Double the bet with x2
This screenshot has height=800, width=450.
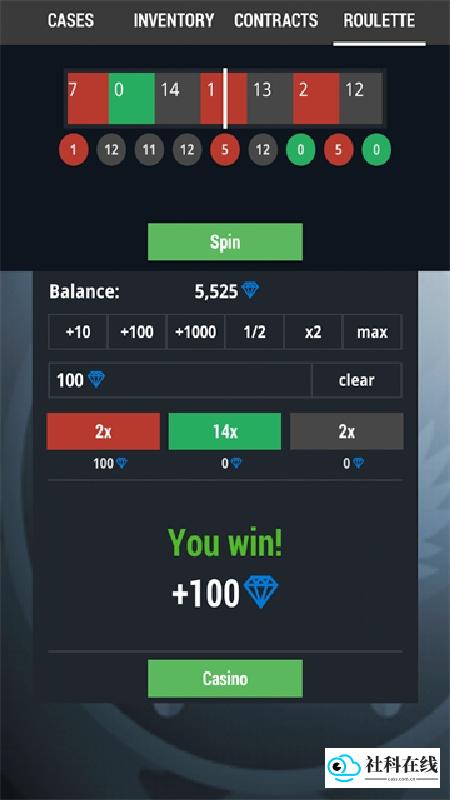(x=313, y=332)
